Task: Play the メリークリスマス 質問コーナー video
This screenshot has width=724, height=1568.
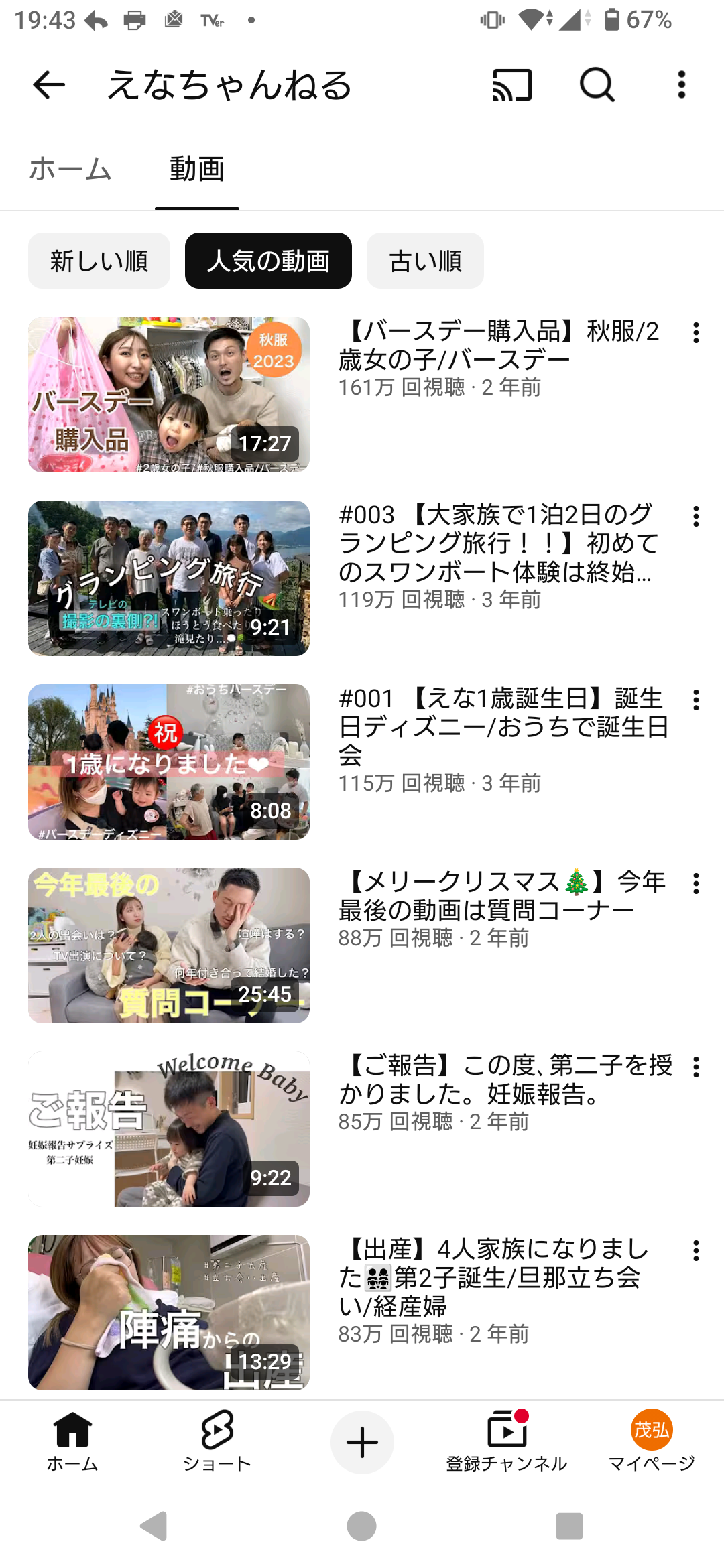Action: click(169, 945)
